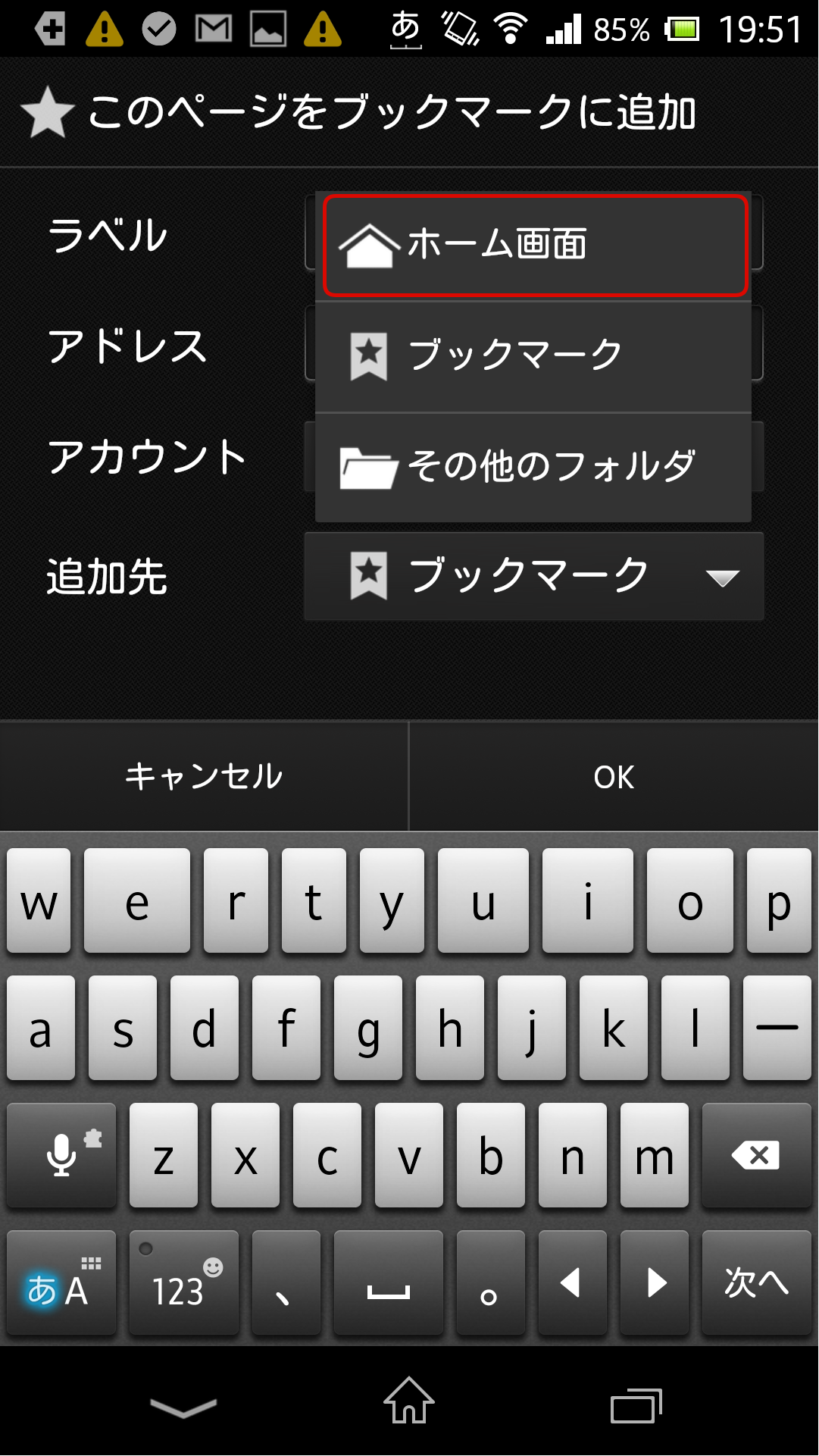This screenshot has width=819, height=1456.
Task: Open the 123 symbols keyboard
Action: click(x=183, y=1282)
